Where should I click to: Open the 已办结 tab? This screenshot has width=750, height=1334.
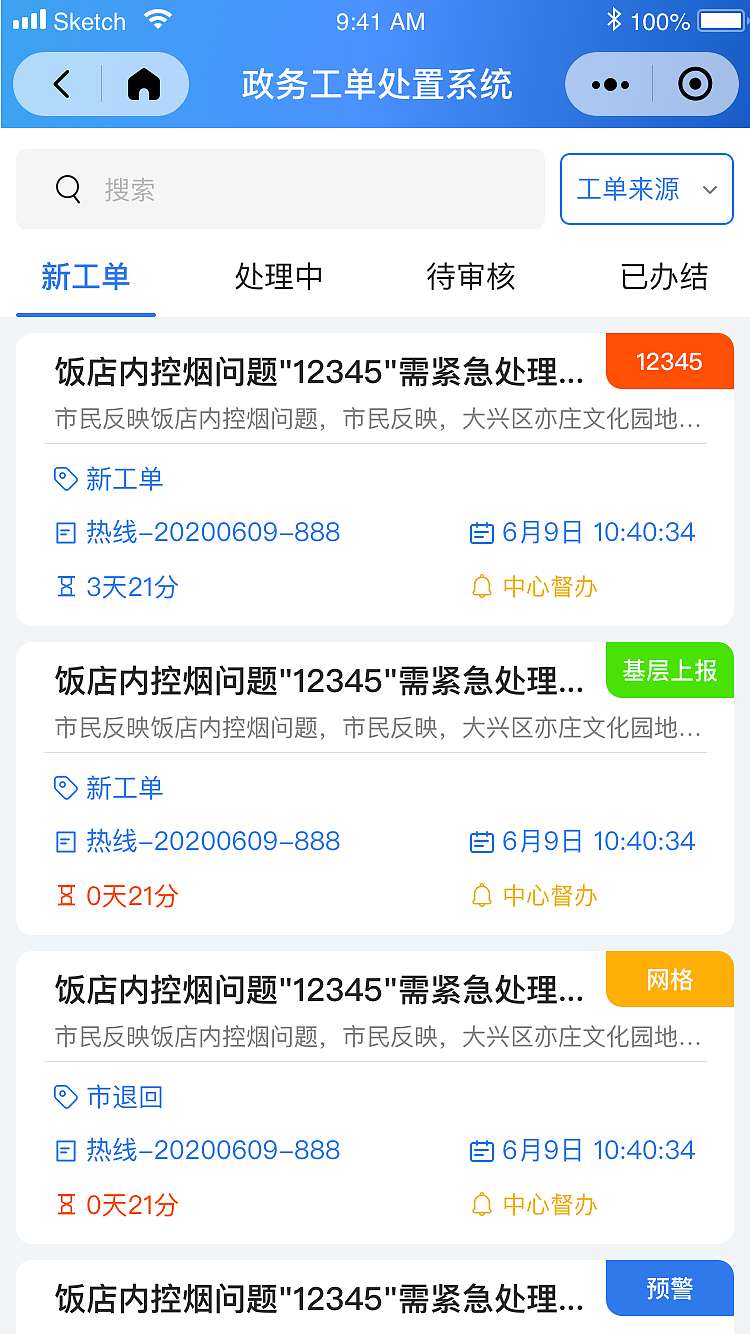pos(663,277)
